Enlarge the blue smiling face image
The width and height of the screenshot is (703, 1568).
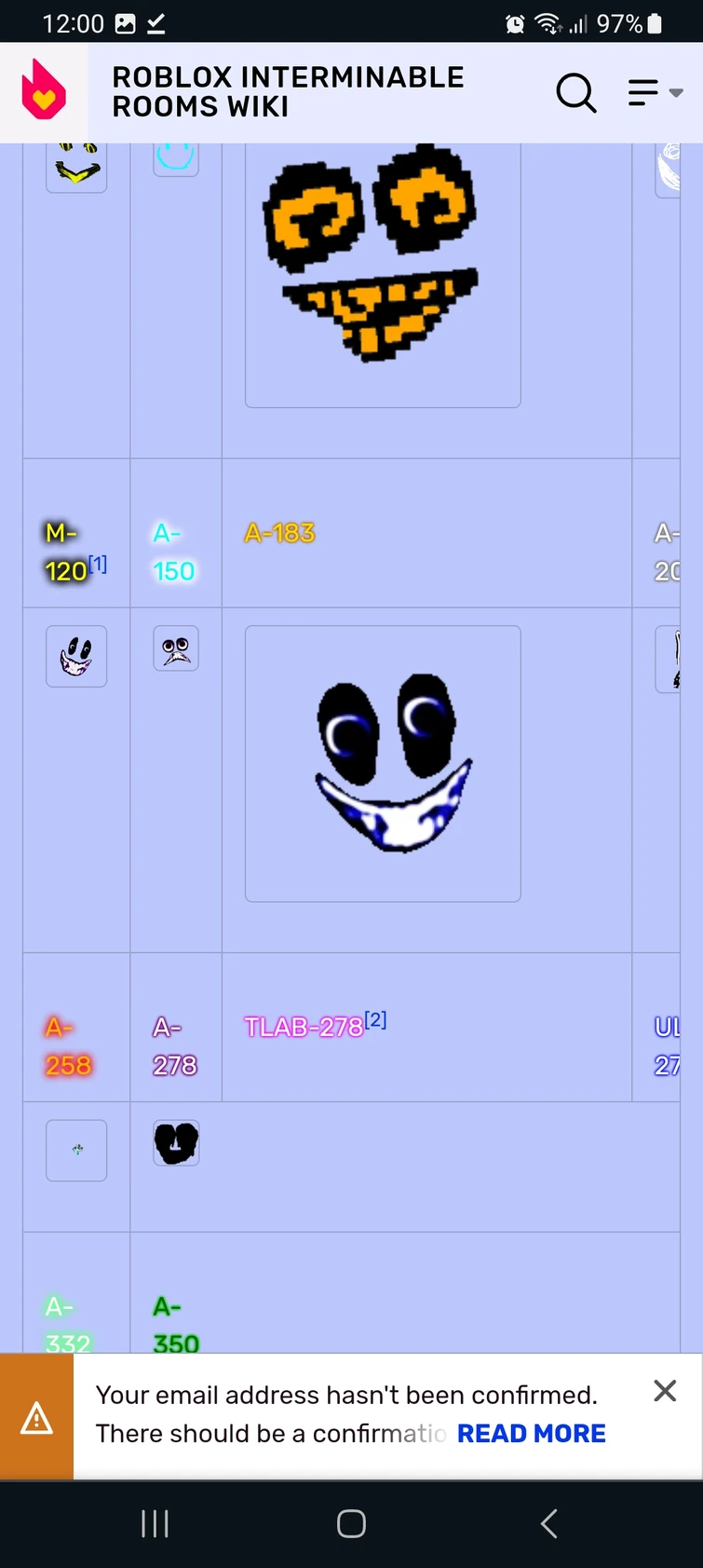click(x=382, y=763)
